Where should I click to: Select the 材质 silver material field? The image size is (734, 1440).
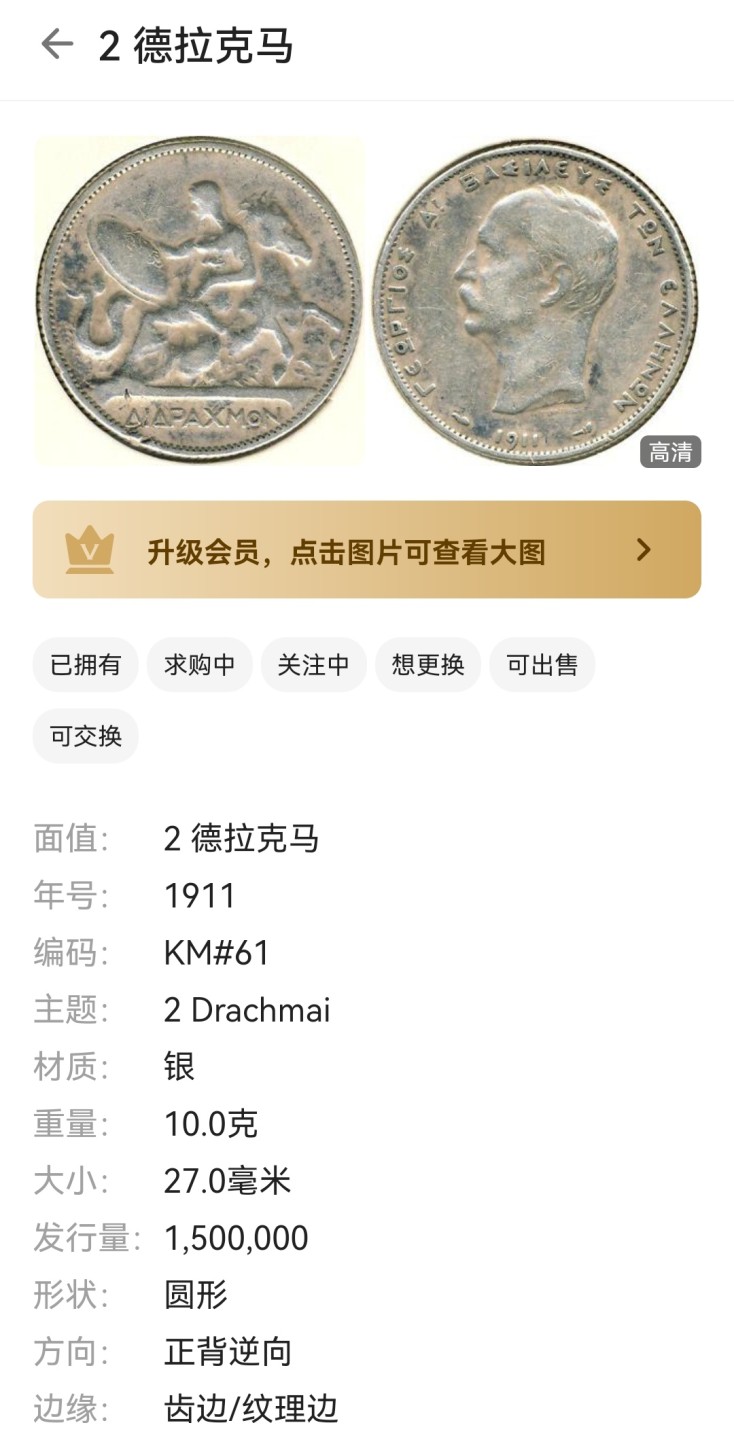coord(179,1066)
